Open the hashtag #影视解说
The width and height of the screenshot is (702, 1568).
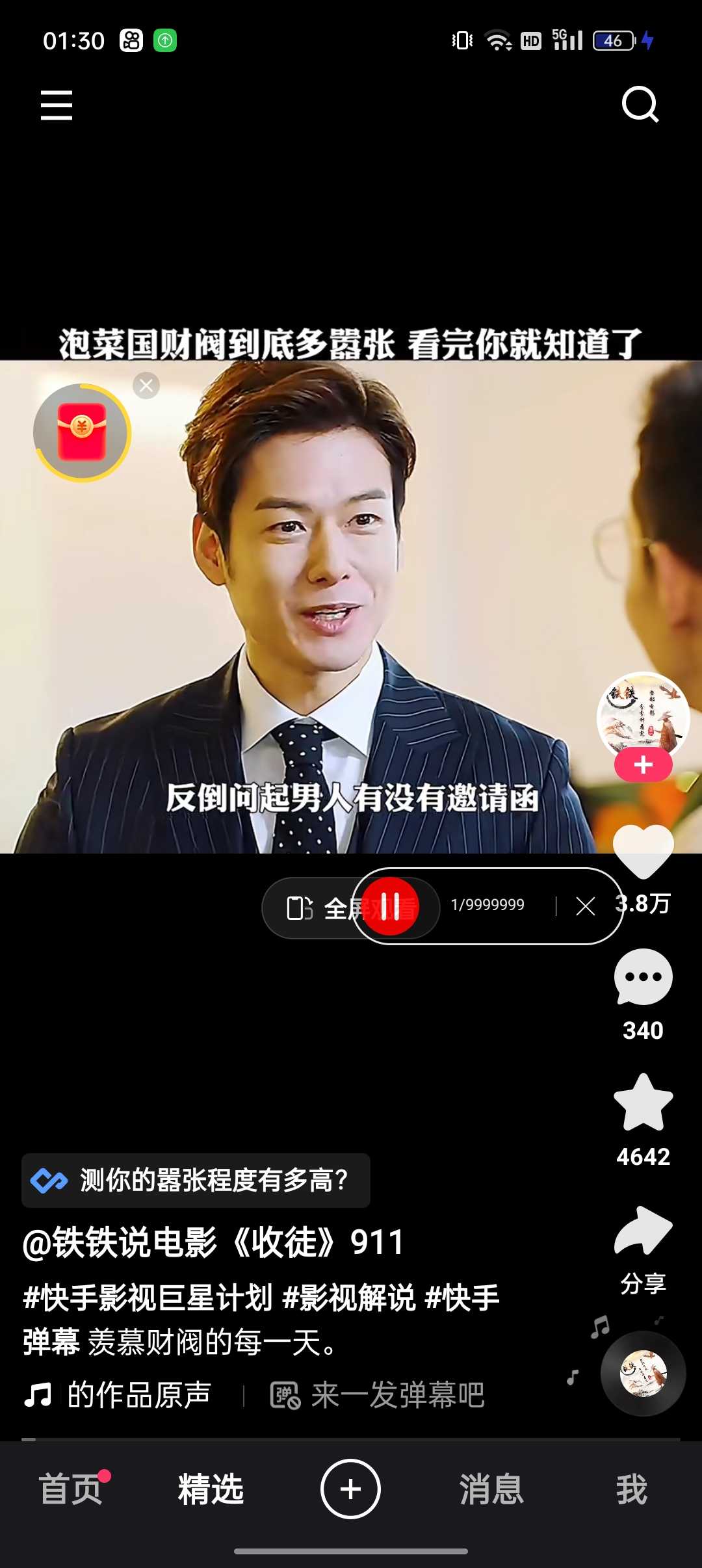[x=349, y=1298]
